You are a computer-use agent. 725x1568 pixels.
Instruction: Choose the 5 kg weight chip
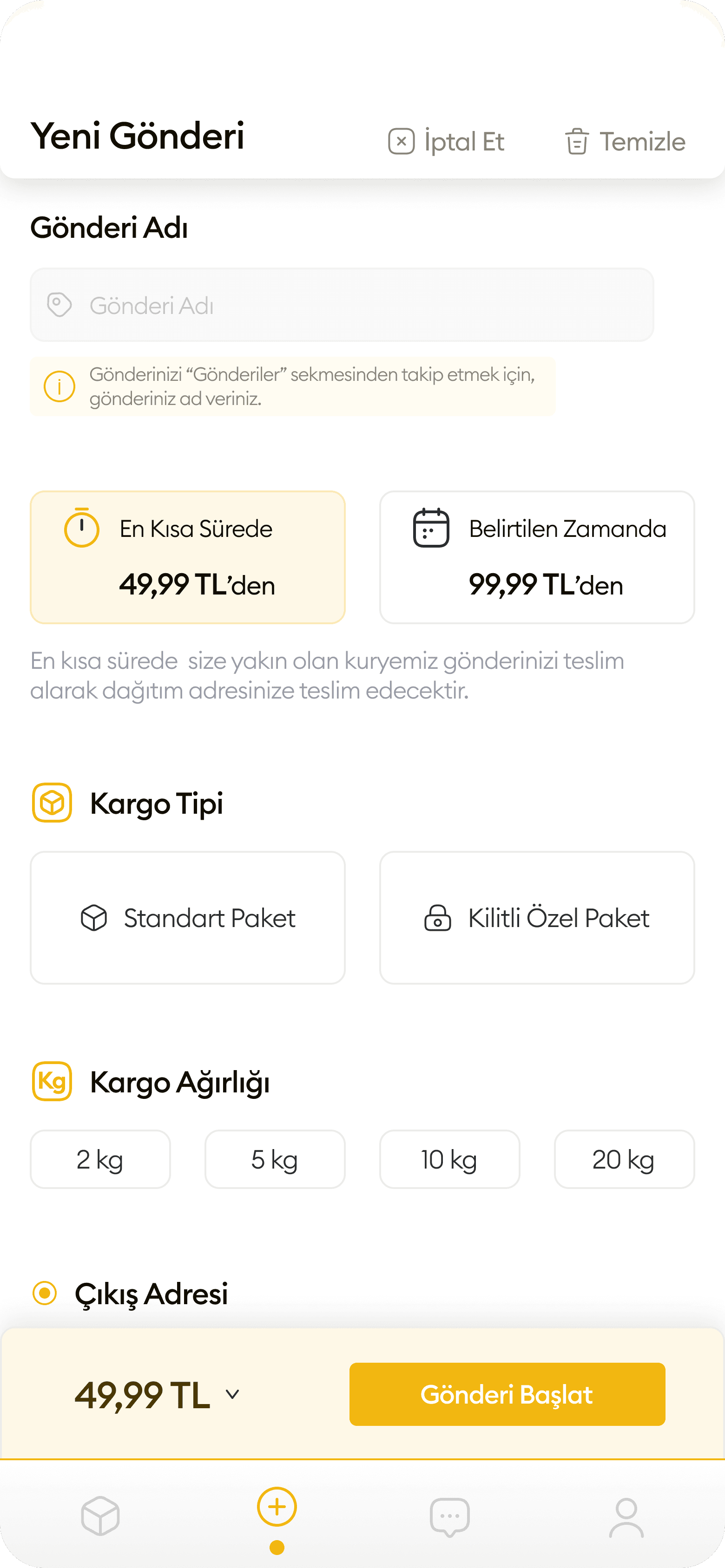coord(275,1159)
